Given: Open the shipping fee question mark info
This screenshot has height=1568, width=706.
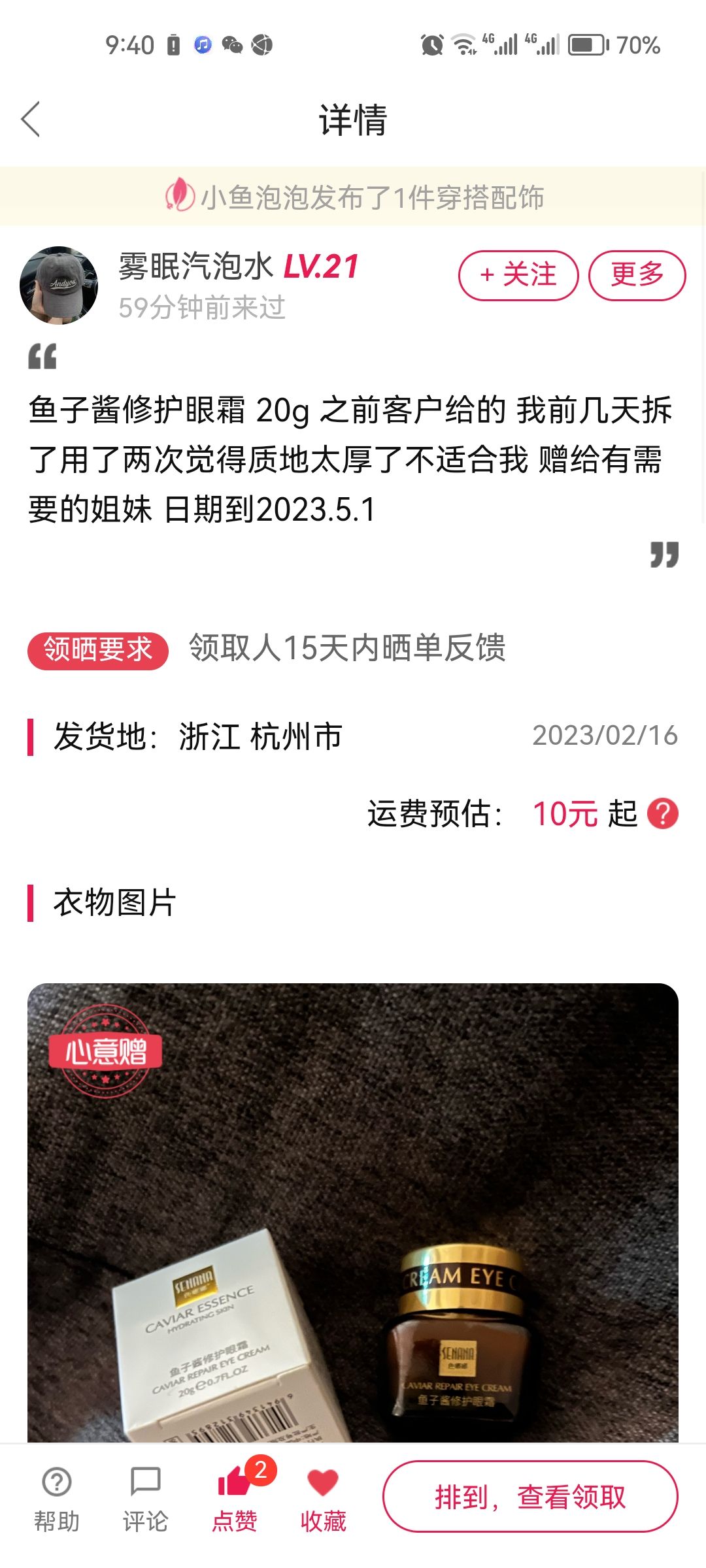Looking at the screenshot, I should (663, 814).
